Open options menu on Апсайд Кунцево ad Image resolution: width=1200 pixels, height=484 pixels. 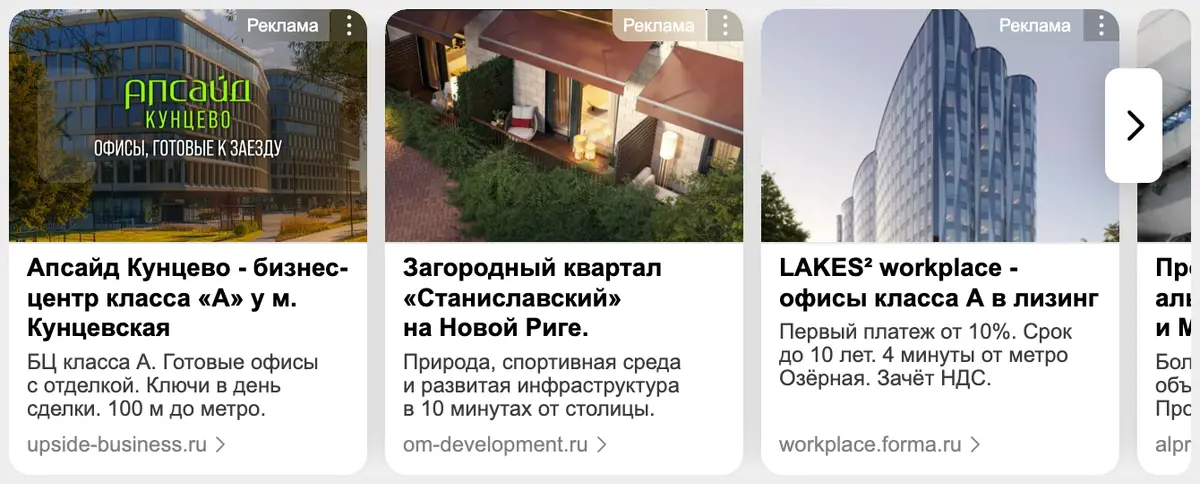click(x=349, y=25)
